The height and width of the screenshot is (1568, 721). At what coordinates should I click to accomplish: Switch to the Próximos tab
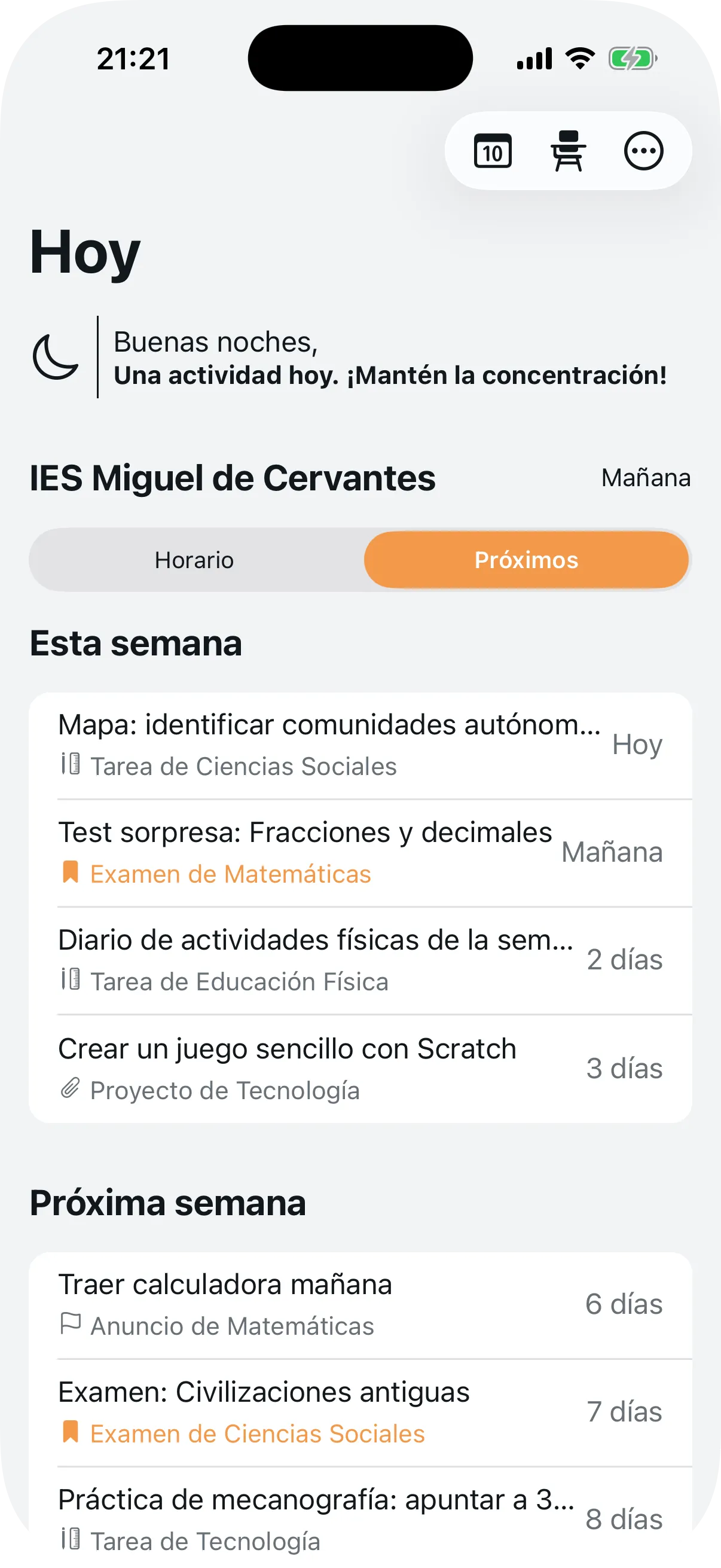tap(526, 559)
